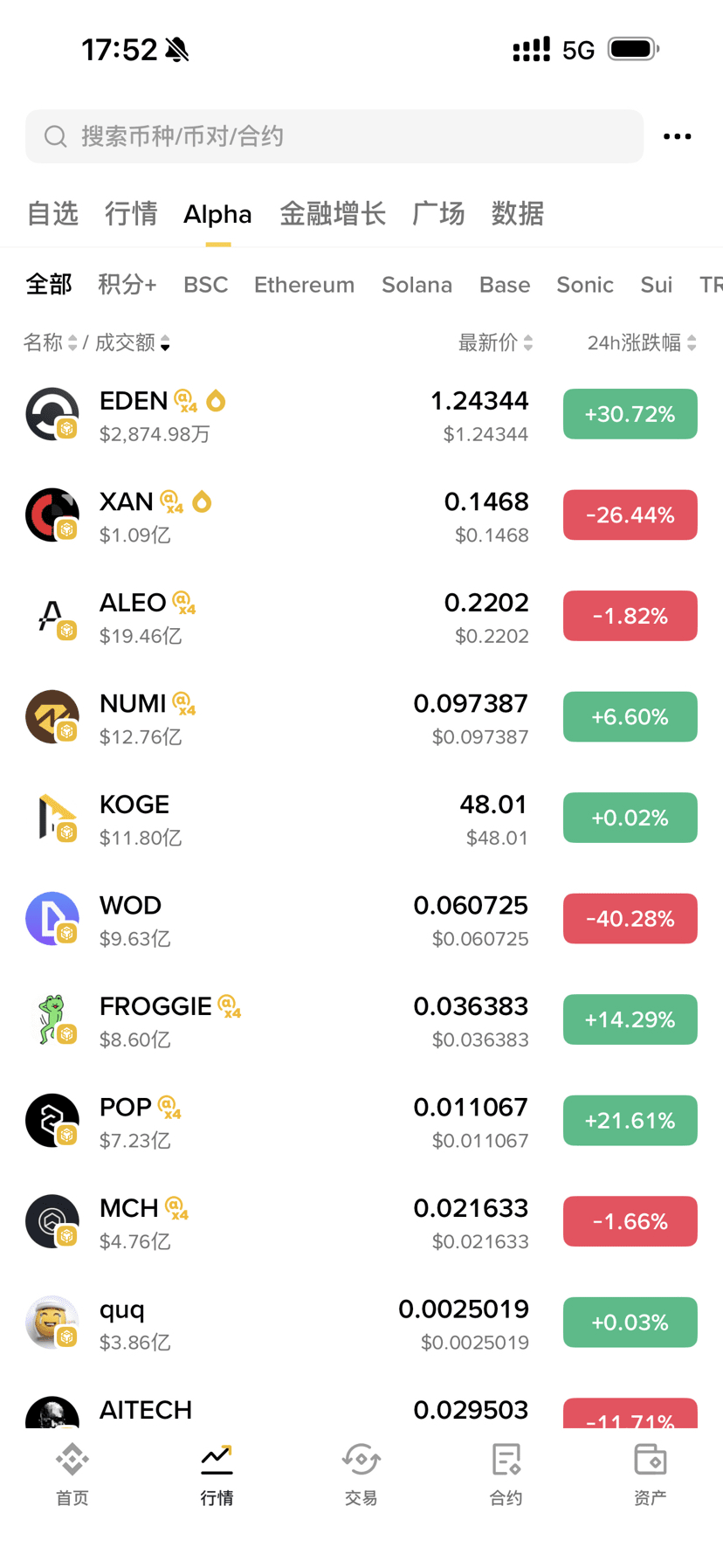Screen dimensions: 723x1568
Task: Filter by the Ethereum chain chip
Action: pyautogui.click(x=304, y=285)
